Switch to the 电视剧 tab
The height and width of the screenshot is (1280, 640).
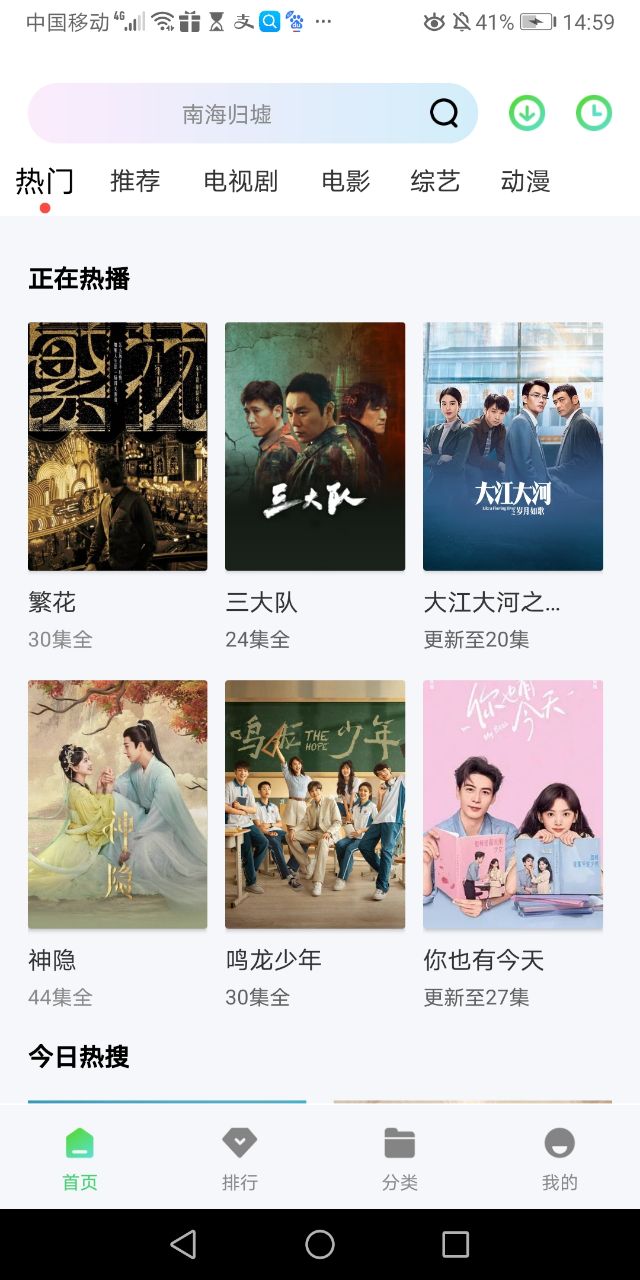click(x=240, y=181)
